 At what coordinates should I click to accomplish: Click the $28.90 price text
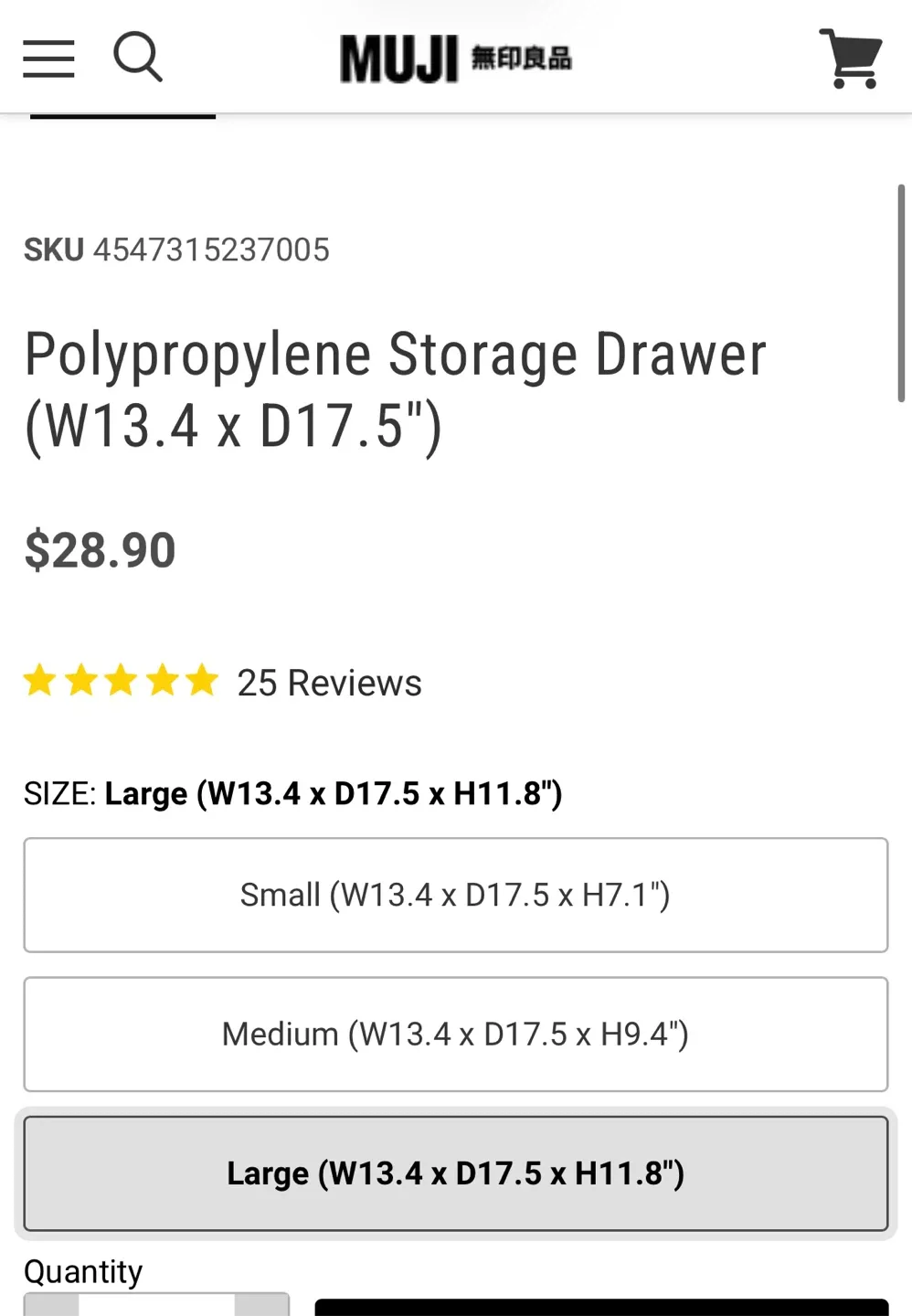tap(101, 548)
